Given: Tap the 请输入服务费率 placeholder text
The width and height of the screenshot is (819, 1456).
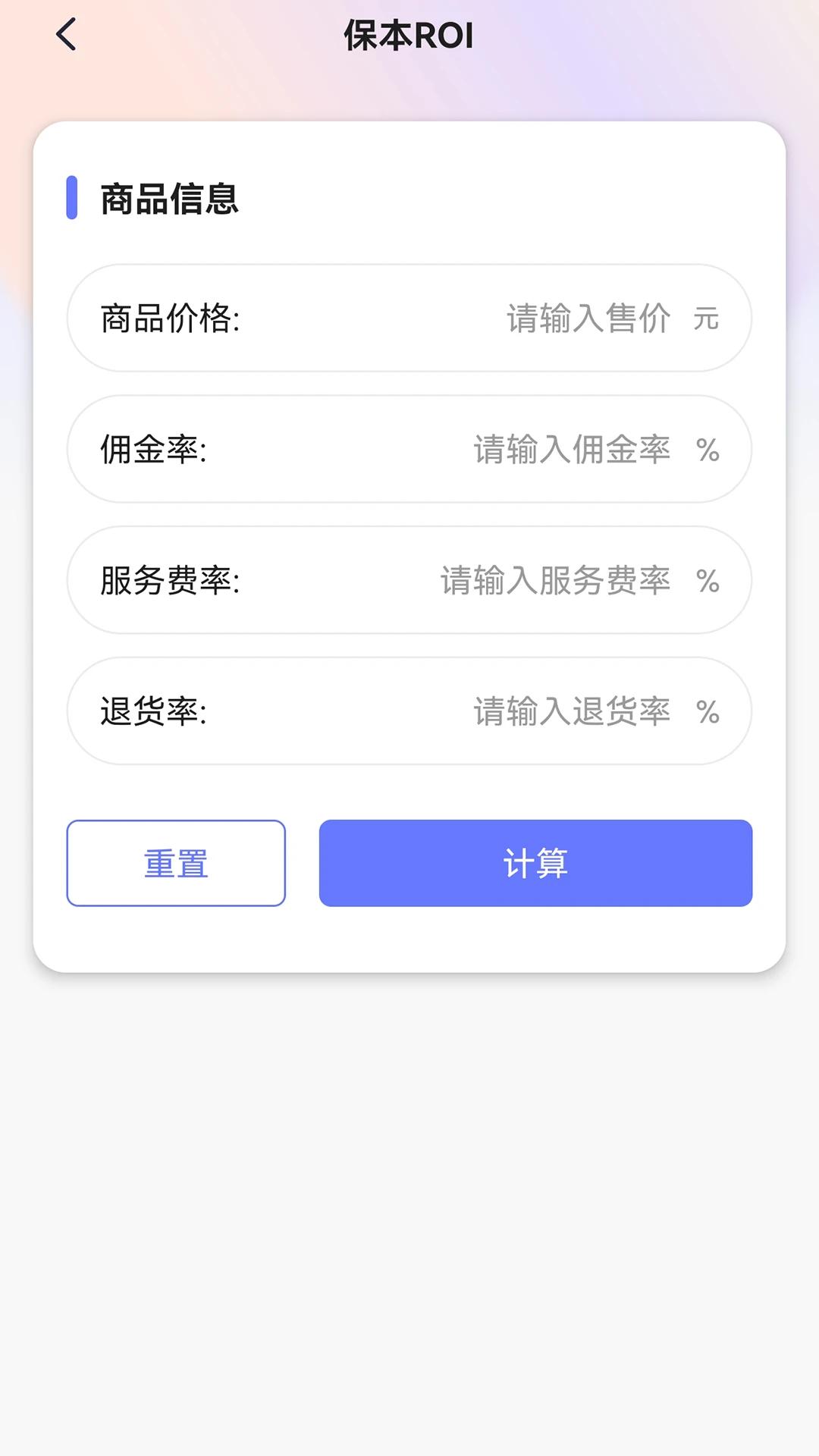Looking at the screenshot, I should point(552,580).
